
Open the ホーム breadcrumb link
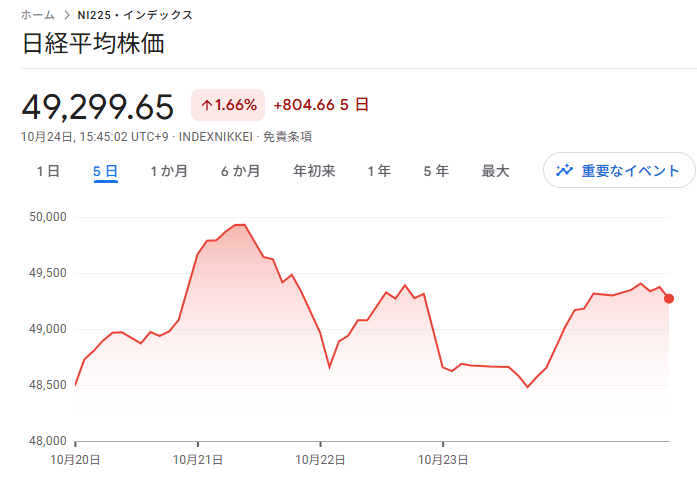(x=36, y=15)
